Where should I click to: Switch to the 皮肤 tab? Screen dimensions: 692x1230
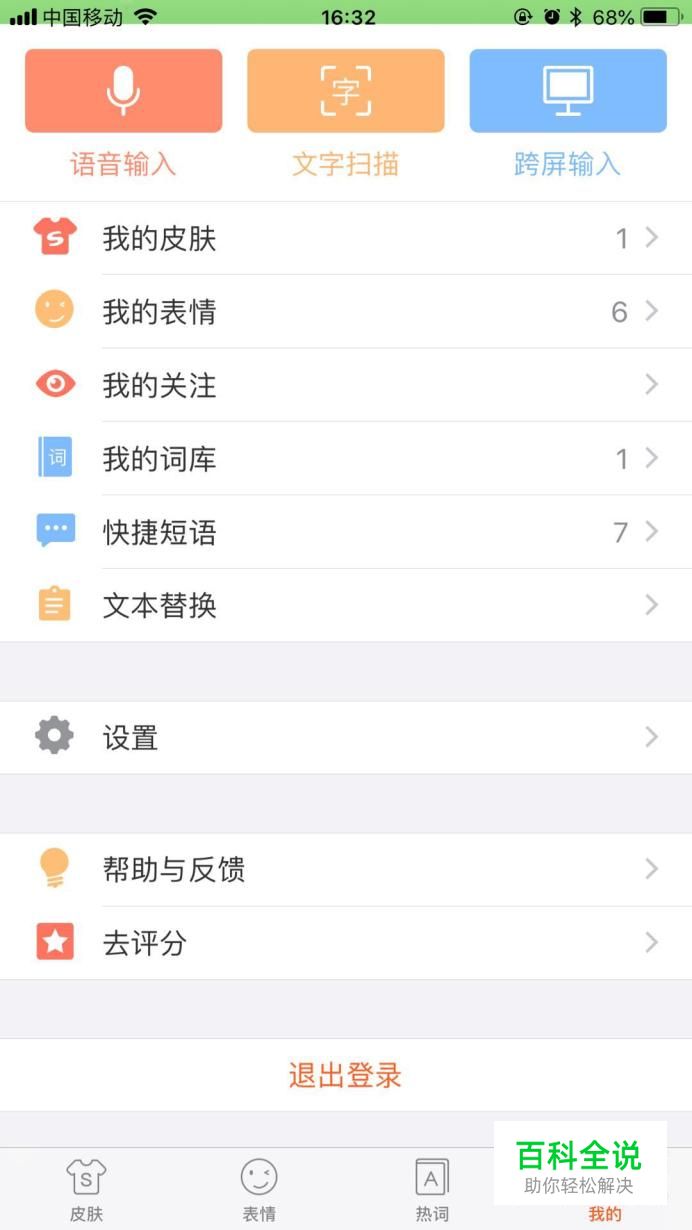(86, 1190)
